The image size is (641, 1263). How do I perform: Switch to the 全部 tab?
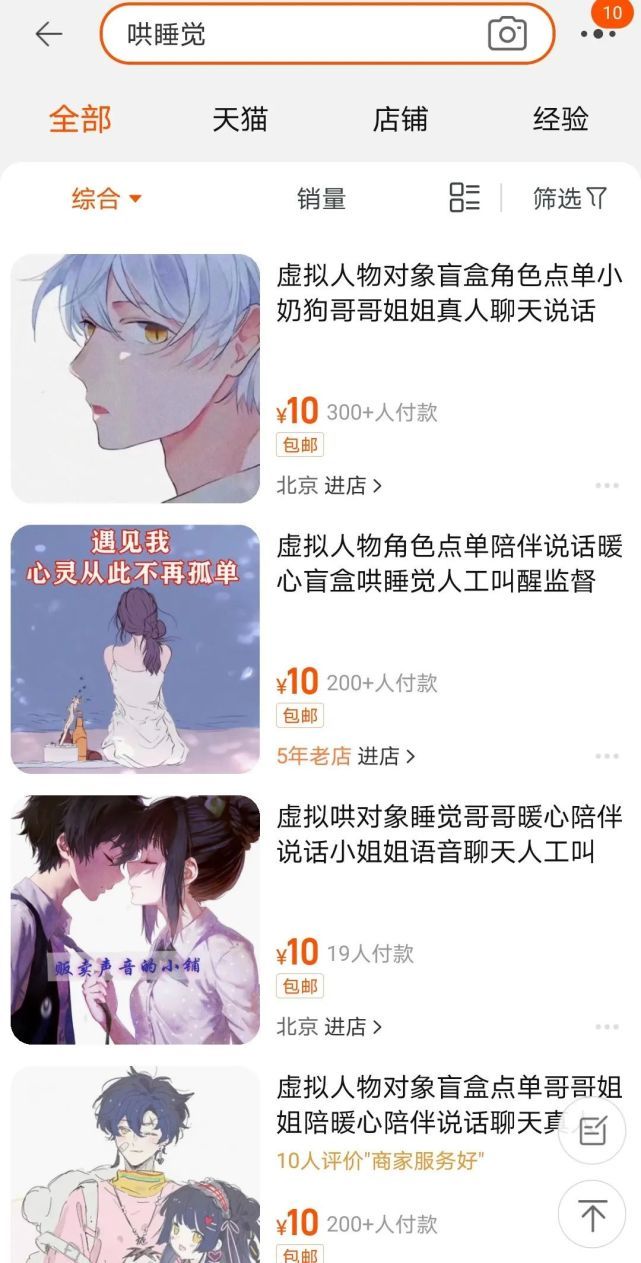(80, 120)
